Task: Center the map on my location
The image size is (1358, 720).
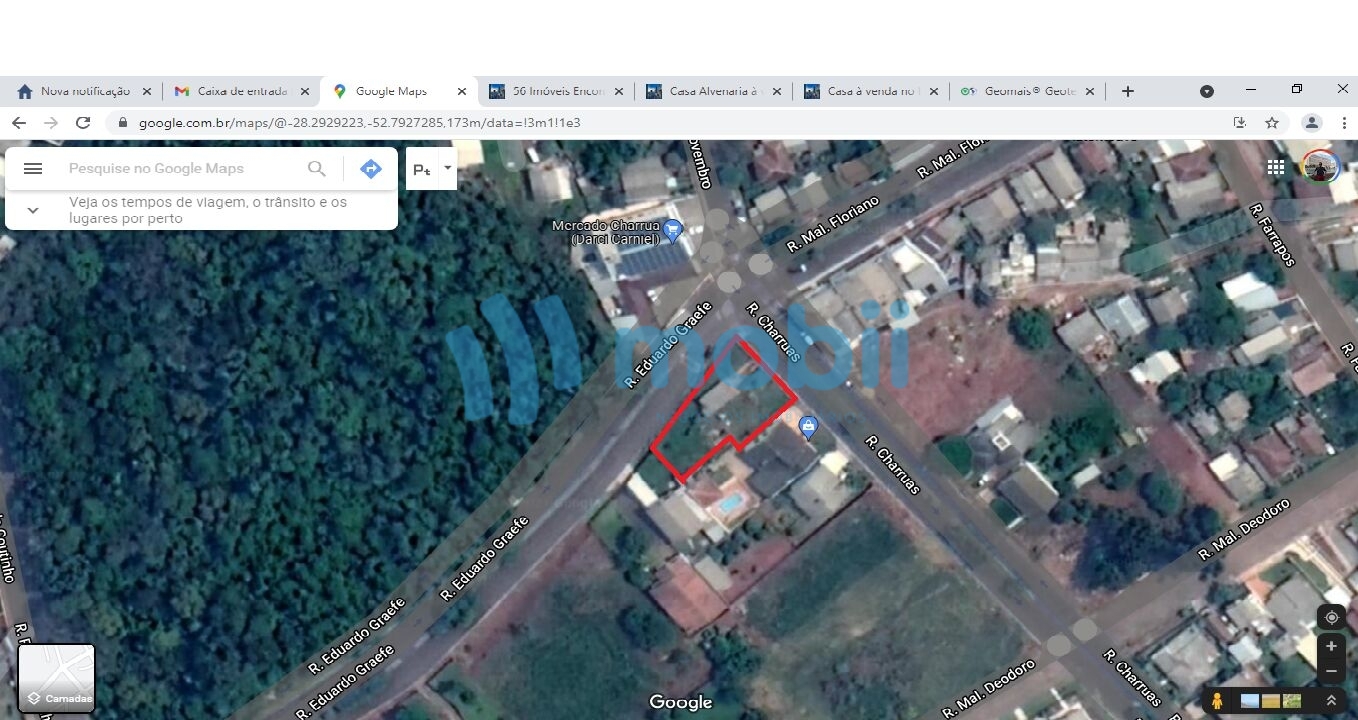Action: pyautogui.click(x=1331, y=618)
